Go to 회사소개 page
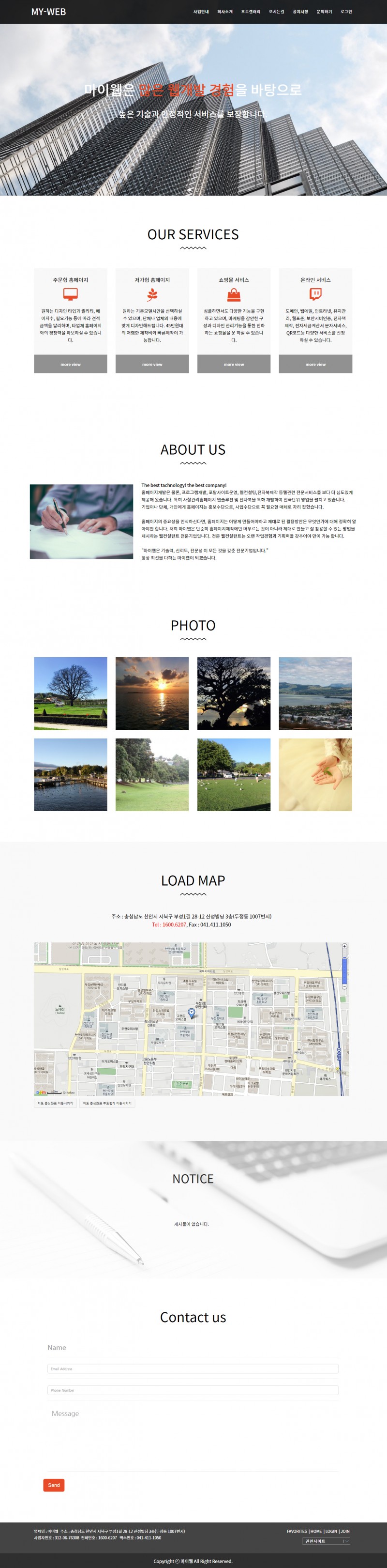The image size is (387, 1568). [224, 12]
